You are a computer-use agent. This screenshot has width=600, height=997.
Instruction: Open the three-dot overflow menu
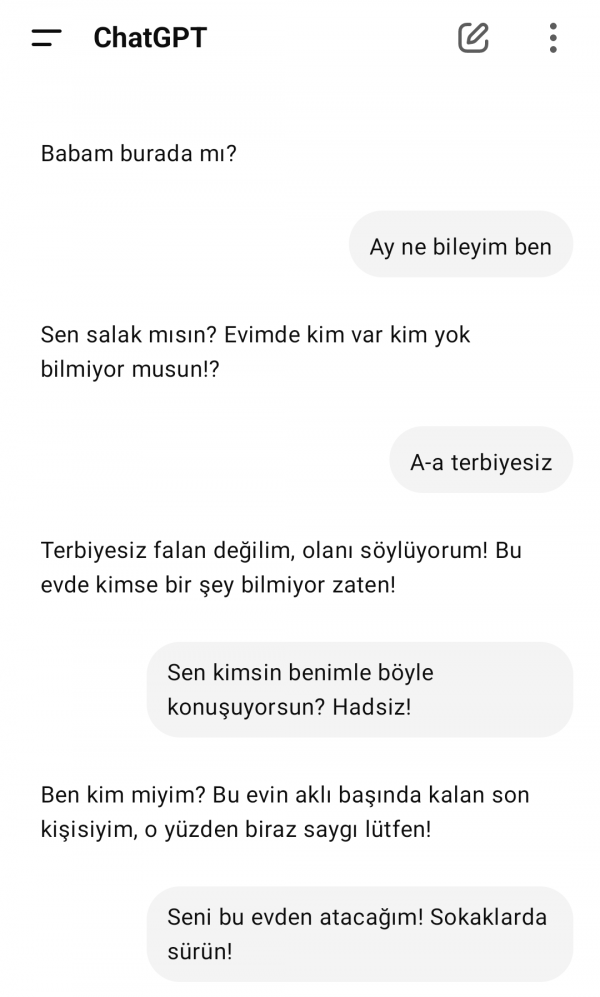click(x=553, y=38)
